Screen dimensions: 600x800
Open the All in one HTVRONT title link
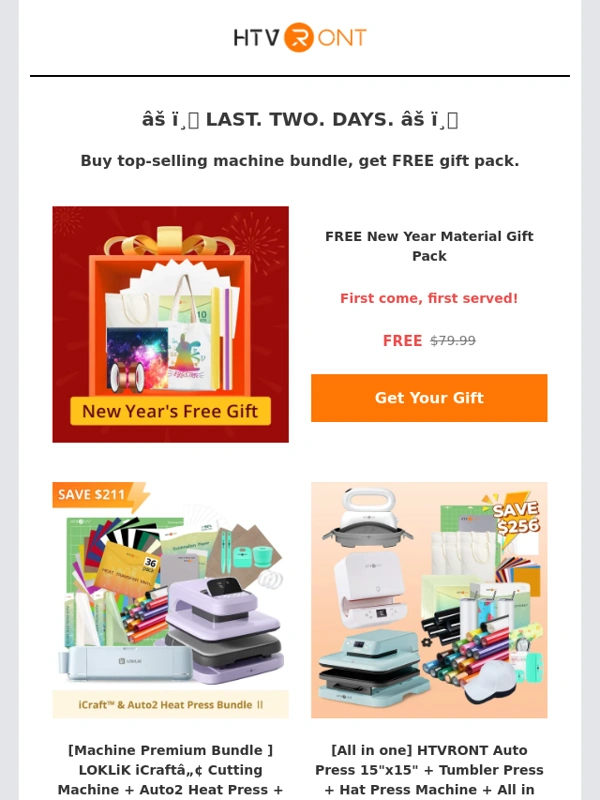pos(429,770)
